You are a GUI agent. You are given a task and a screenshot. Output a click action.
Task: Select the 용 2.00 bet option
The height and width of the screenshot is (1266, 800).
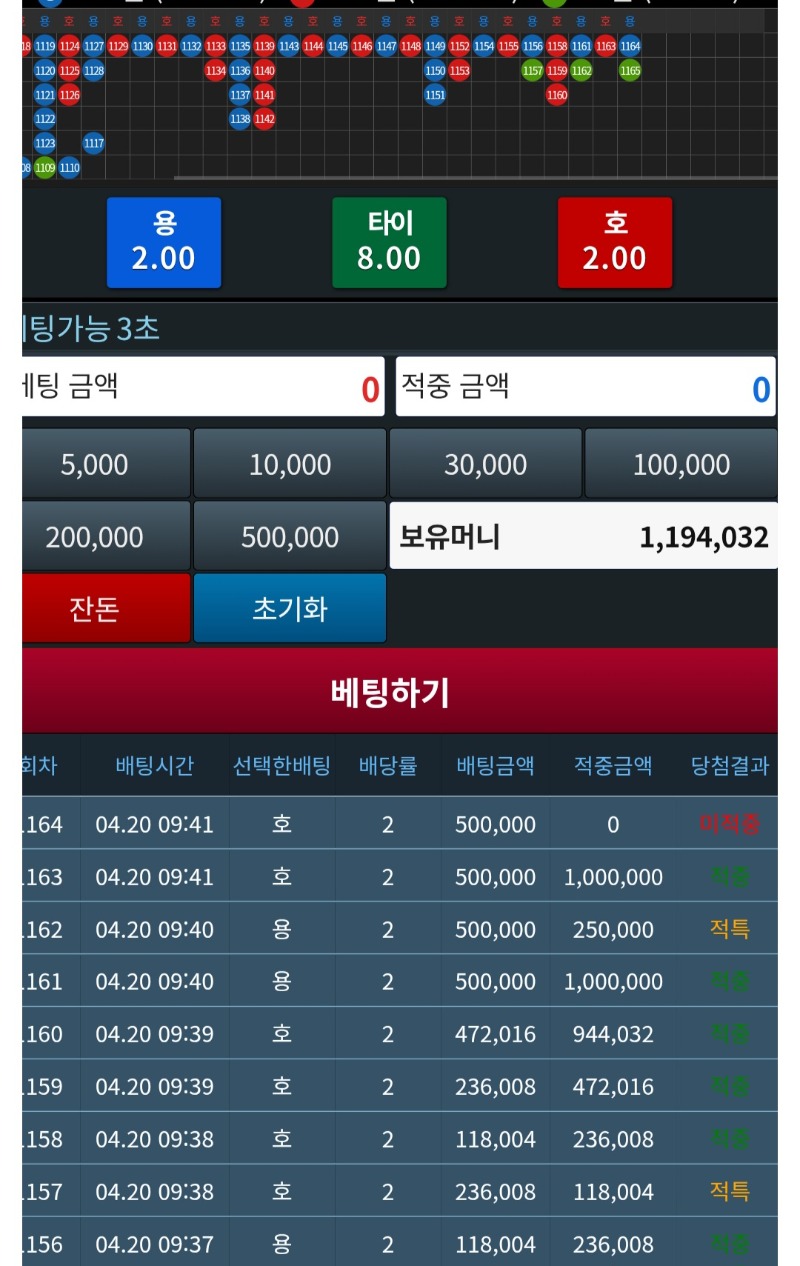[x=164, y=243]
